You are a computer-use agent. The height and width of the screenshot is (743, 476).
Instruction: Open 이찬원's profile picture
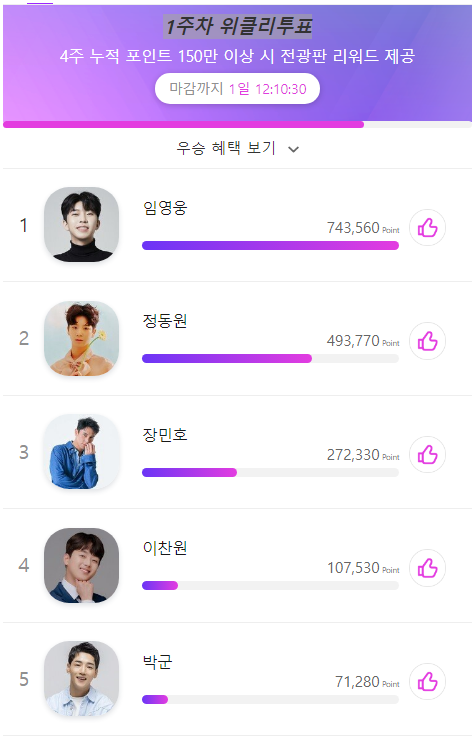(x=81, y=565)
